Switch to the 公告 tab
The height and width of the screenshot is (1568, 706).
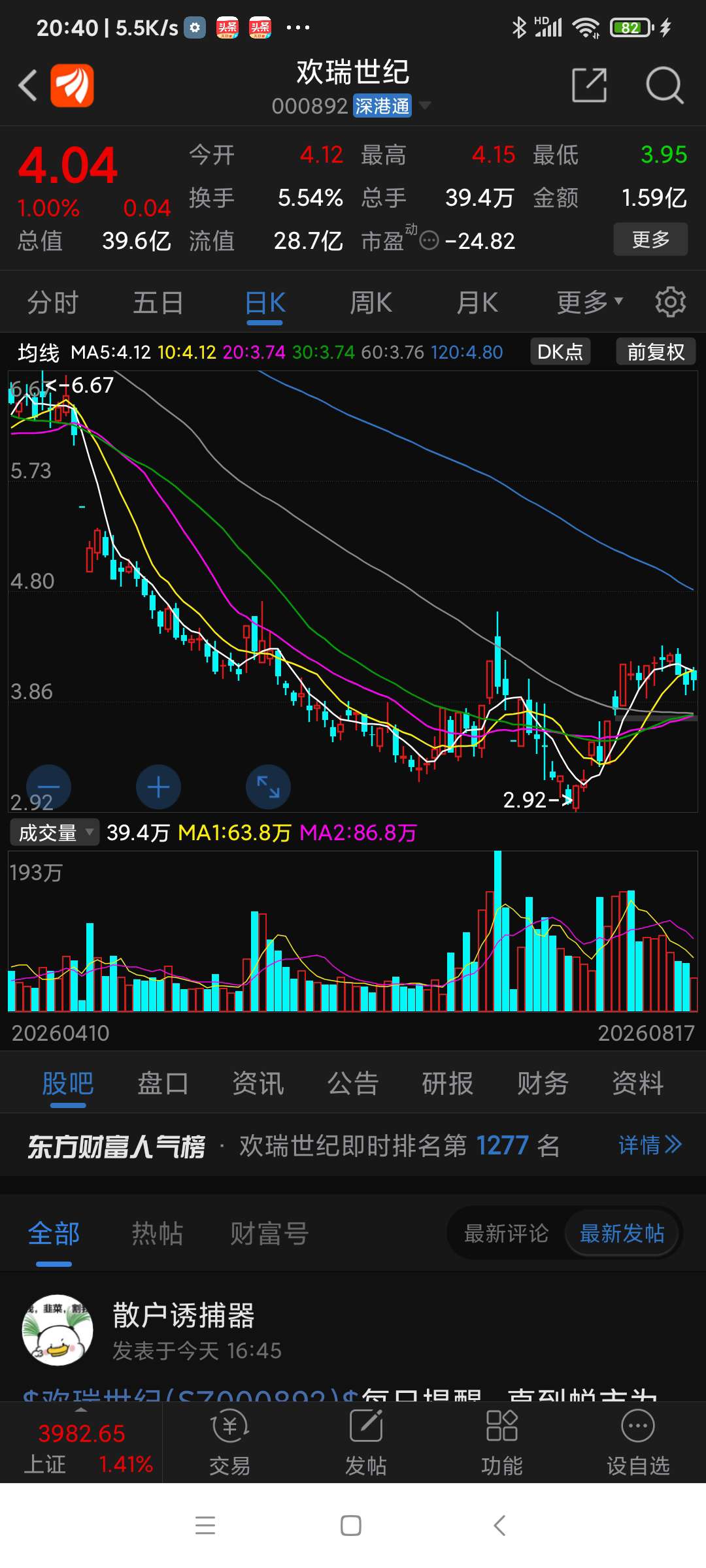[x=353, y=1083]
